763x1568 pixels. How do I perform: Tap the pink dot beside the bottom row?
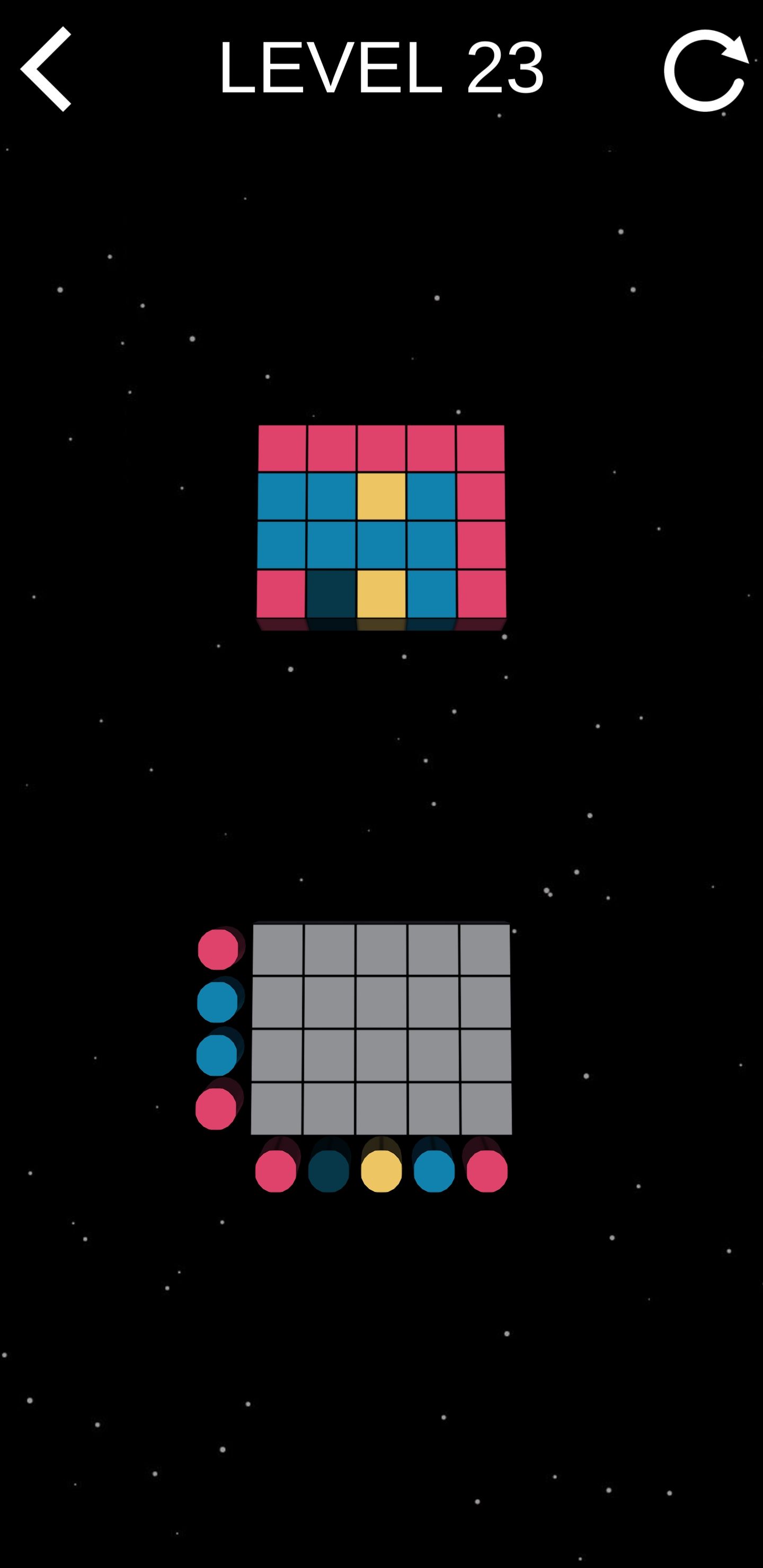tap(216, 1108)
